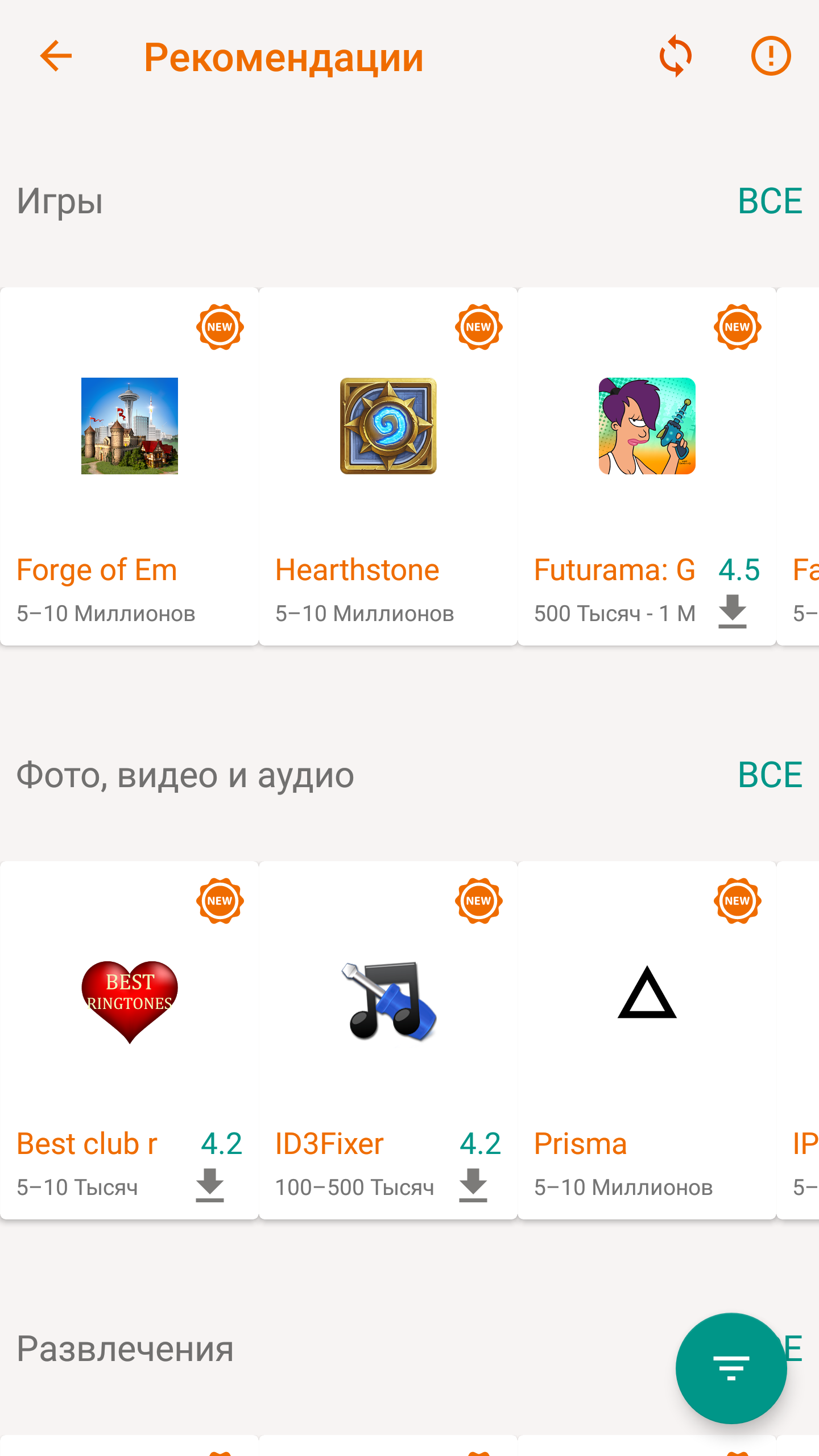Show all apps in Игры section
This screenshot has width=819, height=1456.
tap(770, 201)
